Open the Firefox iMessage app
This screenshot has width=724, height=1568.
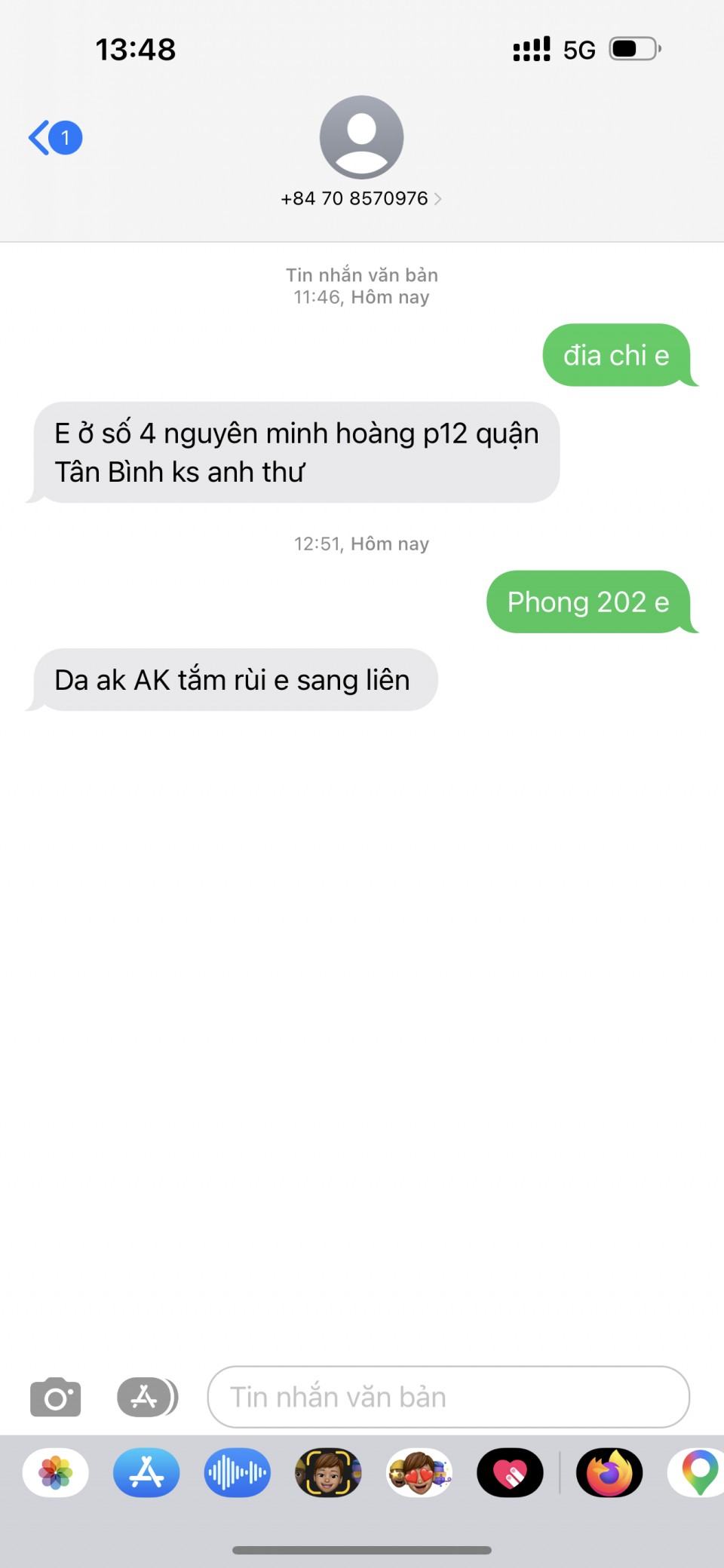[609, 1472]
